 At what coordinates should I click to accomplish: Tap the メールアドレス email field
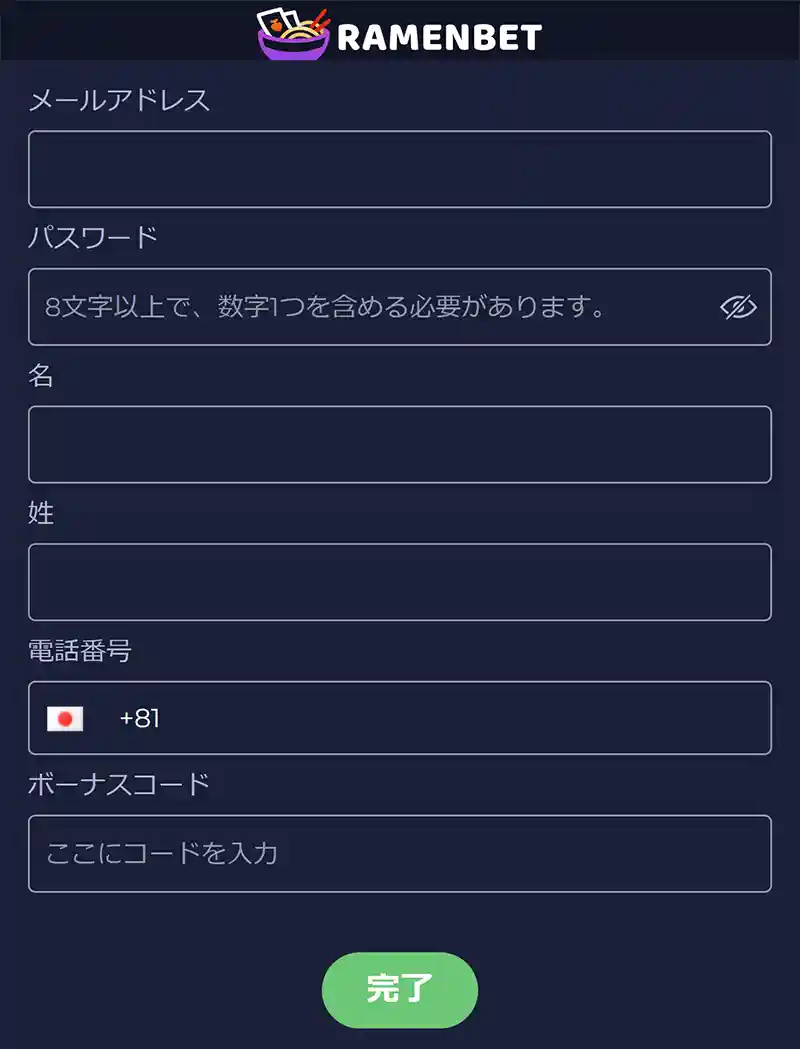pos(400,169)
